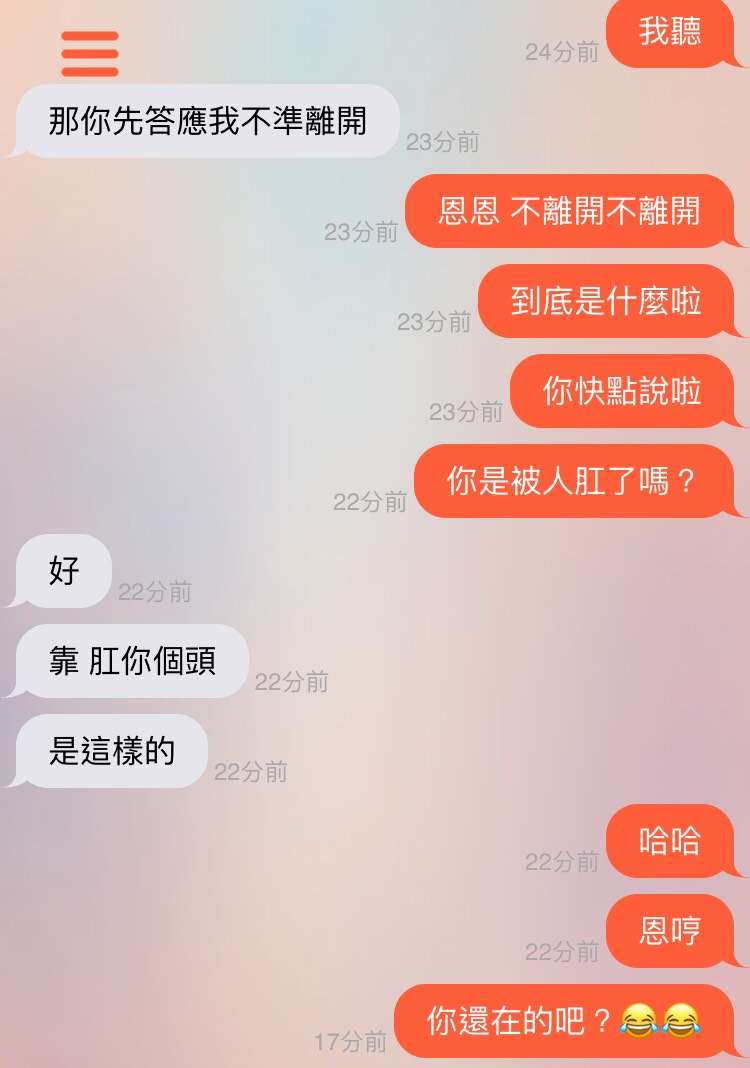Open the orange hamburger menu
This screenshot has width=750, height=1068.
[x=90, y=54]
